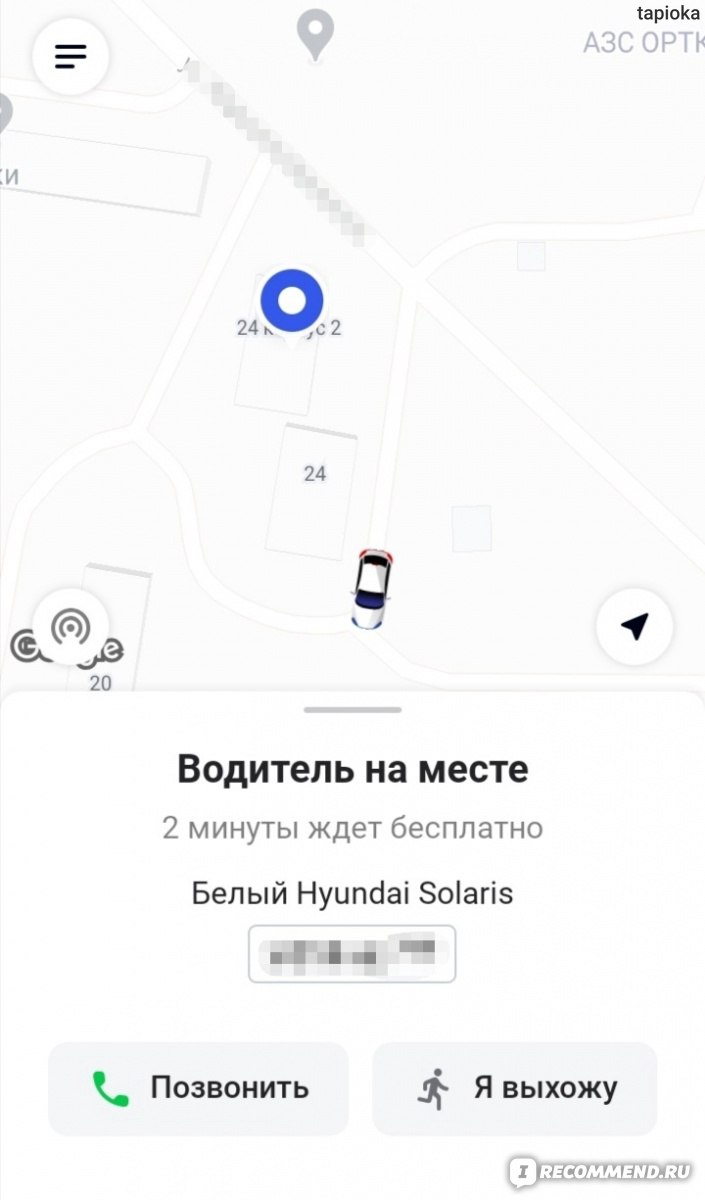Viewport: 705px width, 1200px height.
Task: Tap the radar signal icon button
Action: [71, 627]
